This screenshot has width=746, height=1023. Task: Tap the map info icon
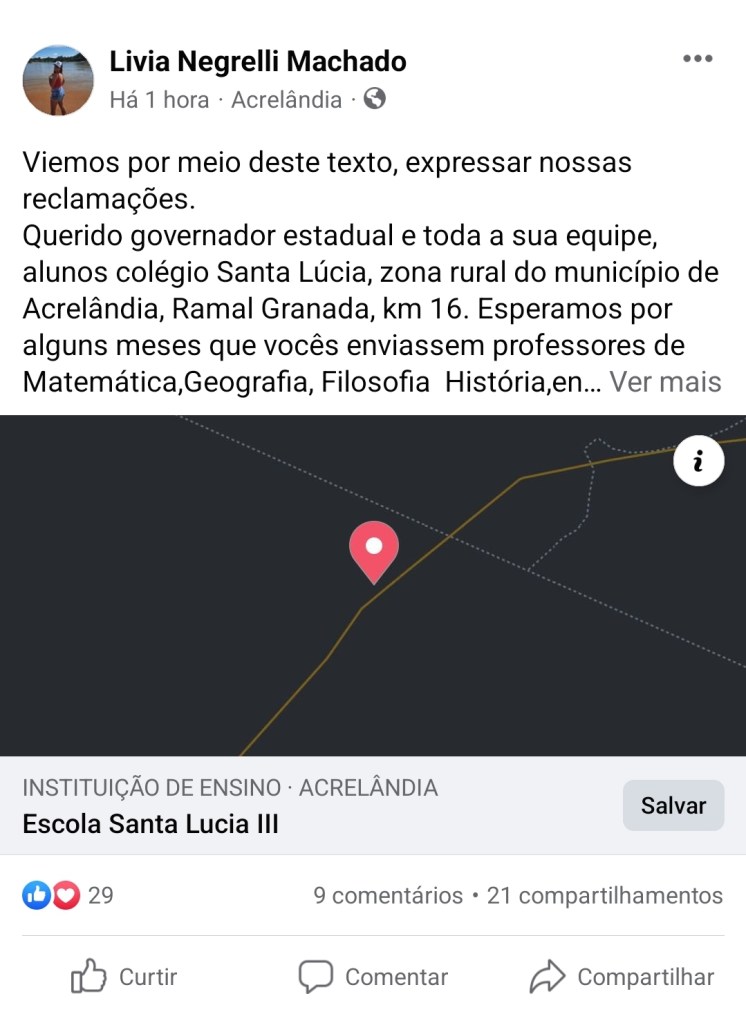(x=698, y=461)
